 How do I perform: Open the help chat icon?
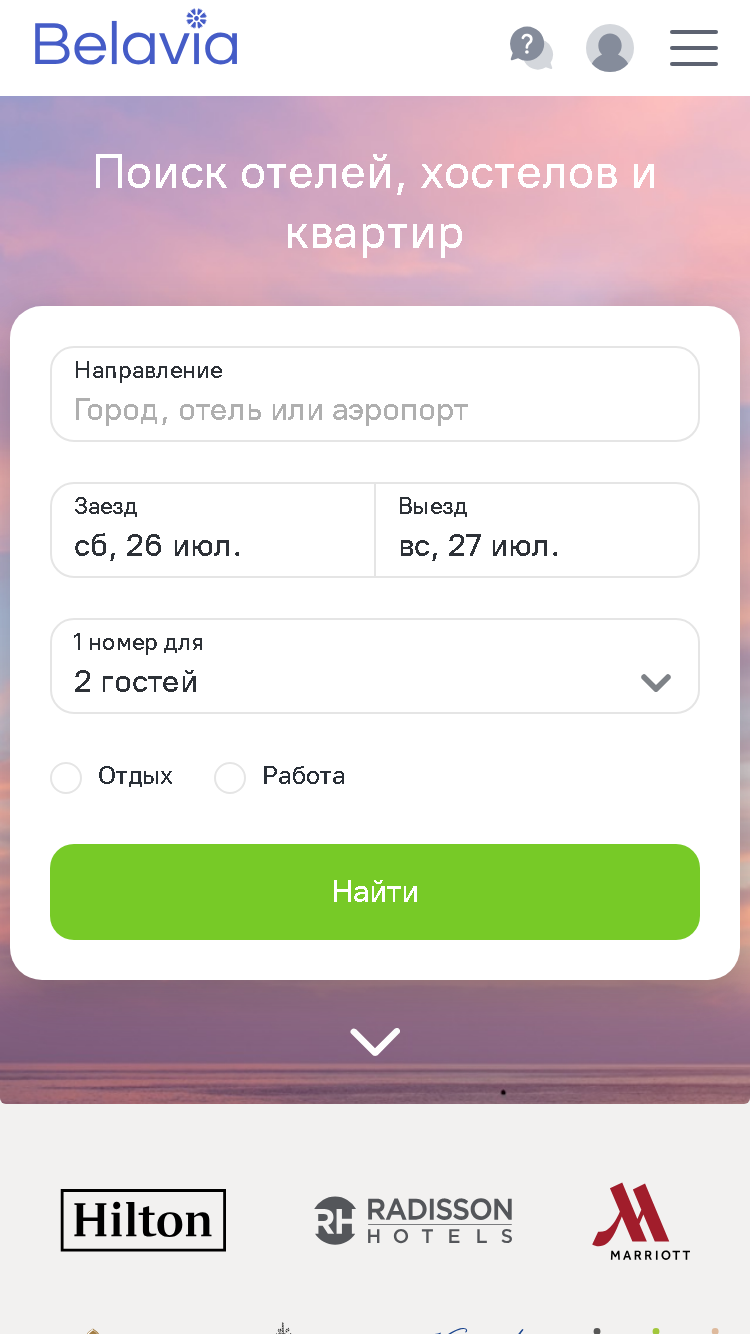coord(531,48)
